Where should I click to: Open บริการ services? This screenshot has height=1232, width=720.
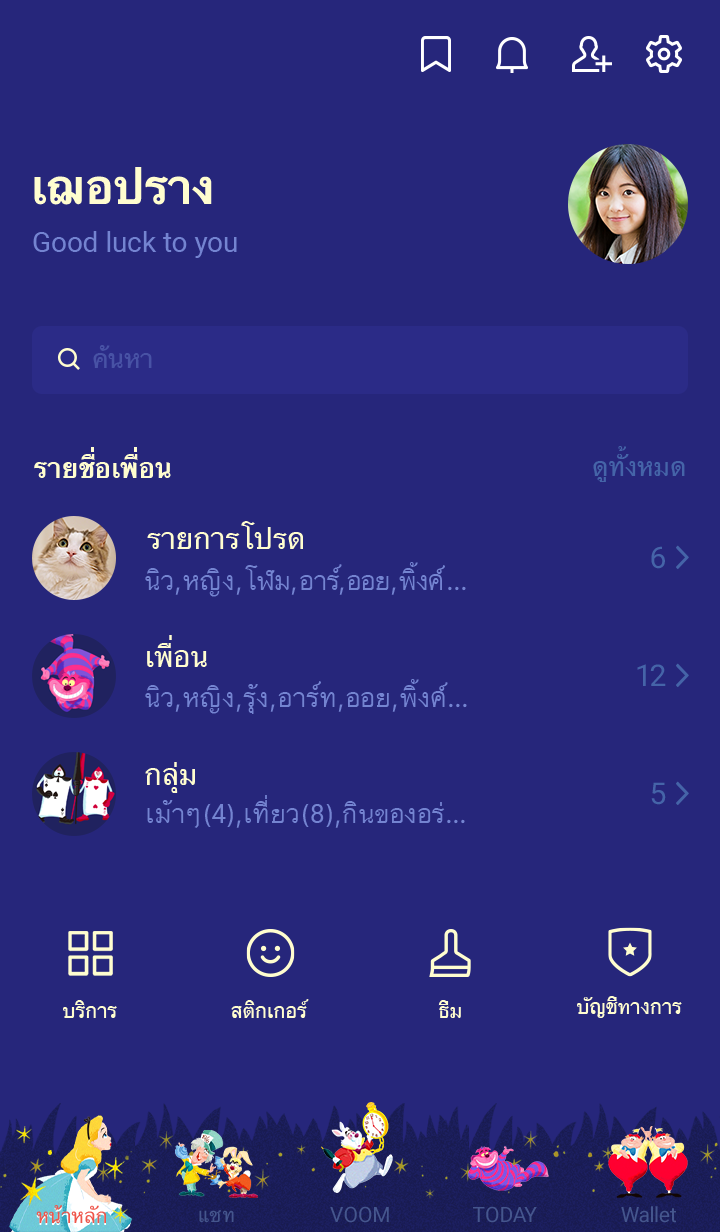click(x=90, y=972)
